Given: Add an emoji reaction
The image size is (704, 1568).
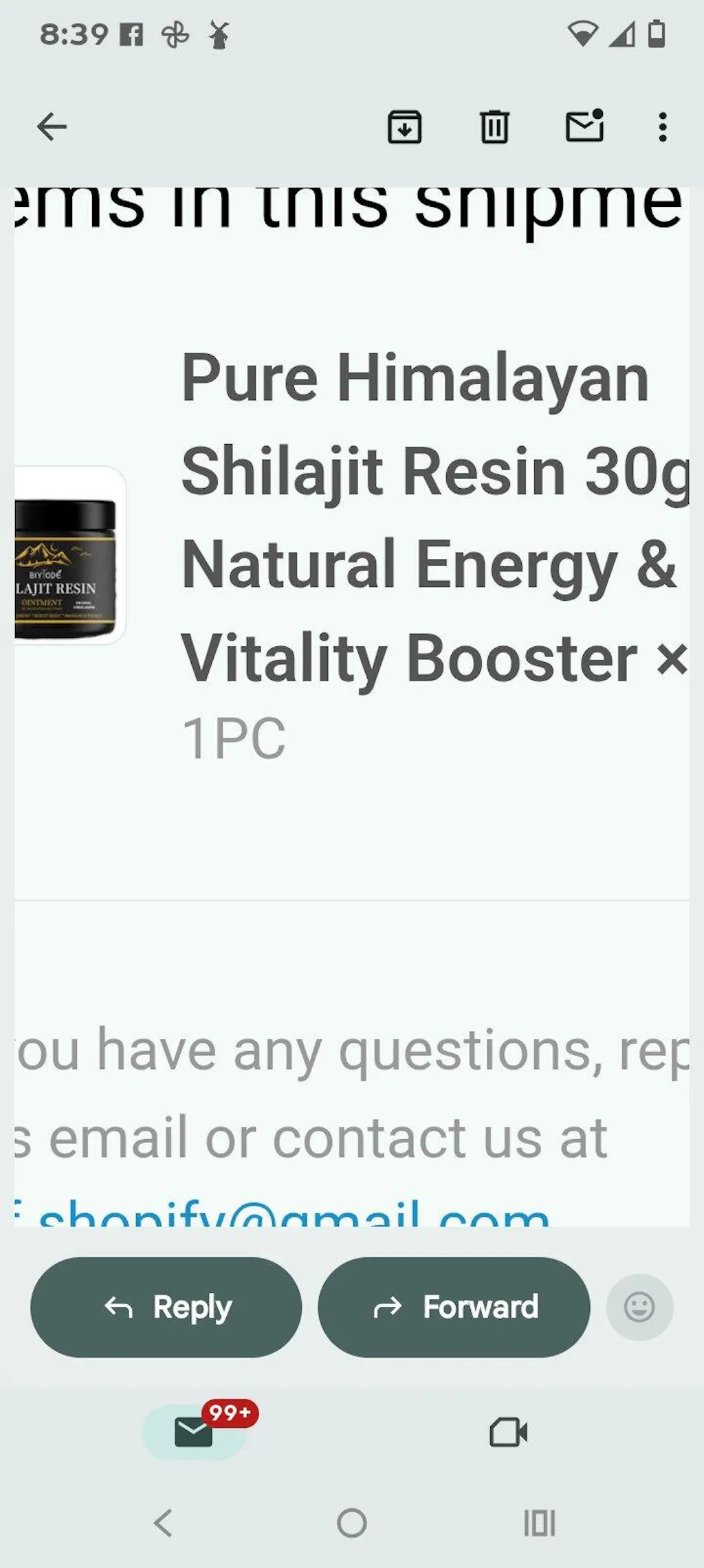Looking at the screenshot, I should point(639,1307).
